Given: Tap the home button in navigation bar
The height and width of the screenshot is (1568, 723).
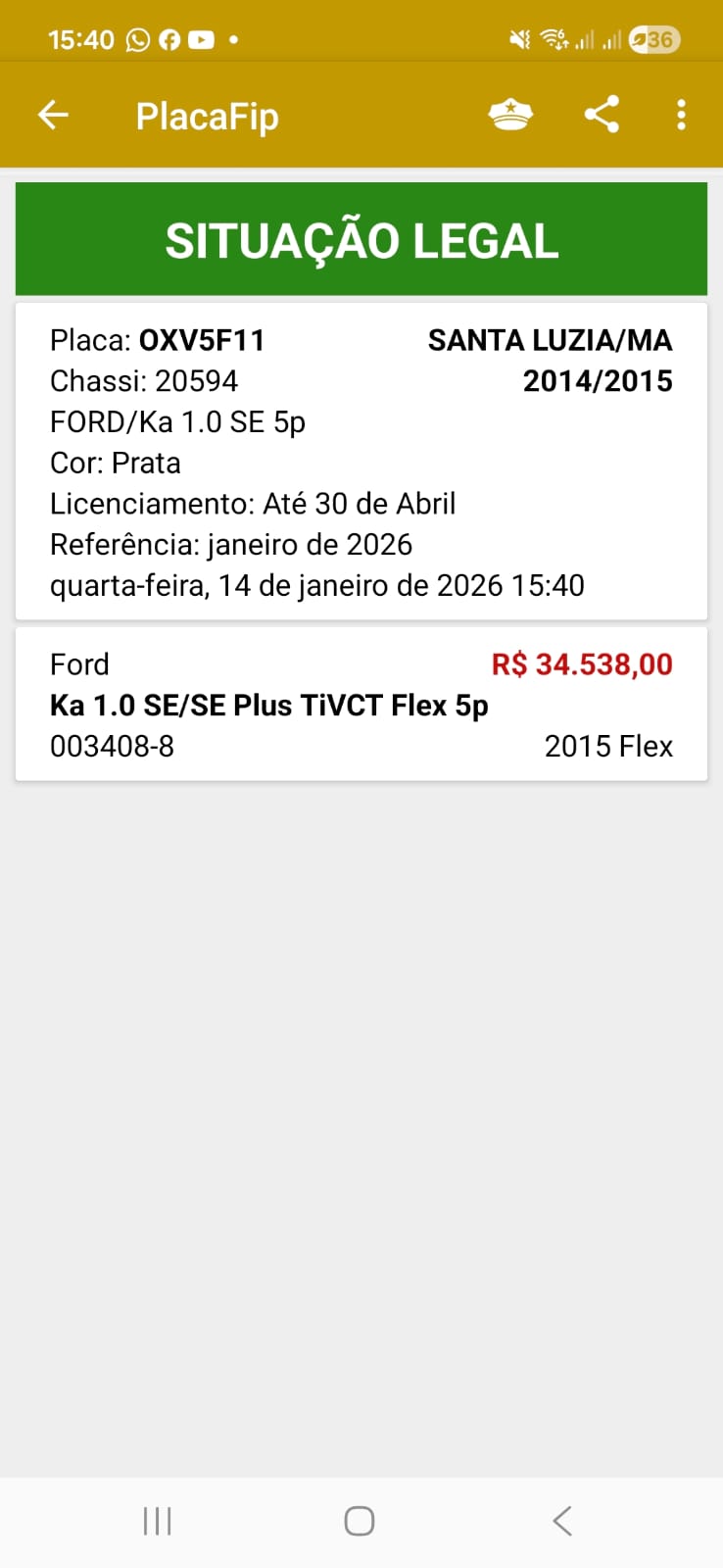Looking at the screenshot, I should click(x=359, y=1521).
